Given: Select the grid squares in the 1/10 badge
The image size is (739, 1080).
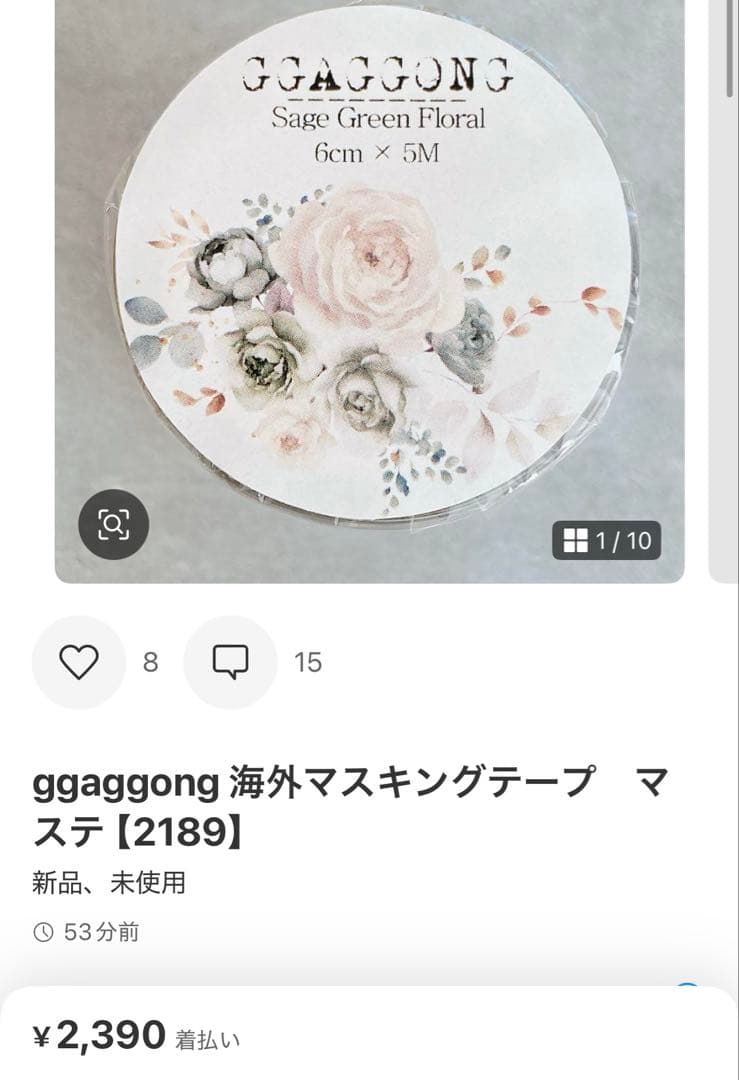Looking at the screenshot, I should 578,540.
